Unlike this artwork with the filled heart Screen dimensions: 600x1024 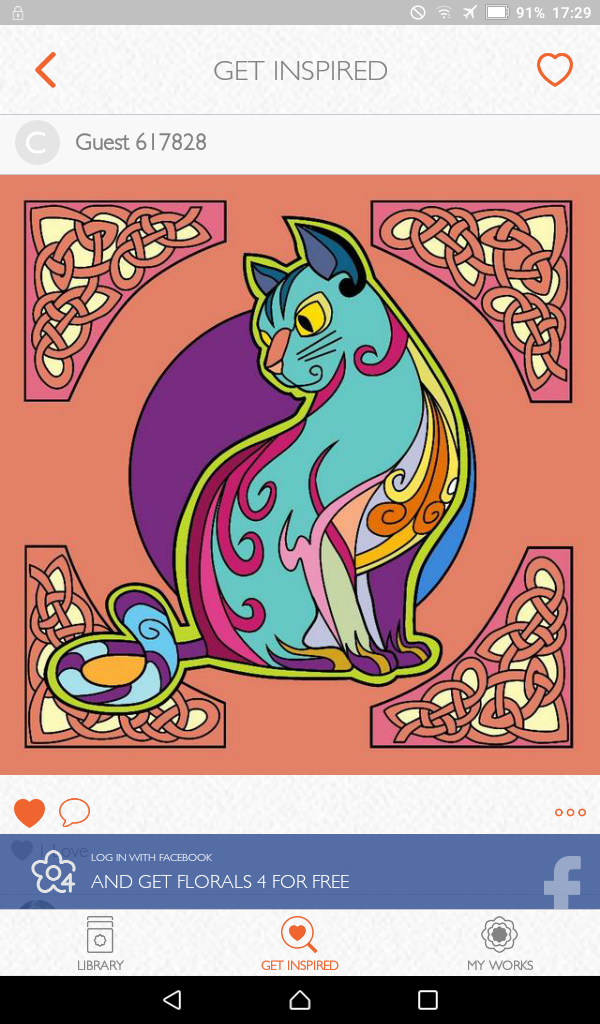29,812
